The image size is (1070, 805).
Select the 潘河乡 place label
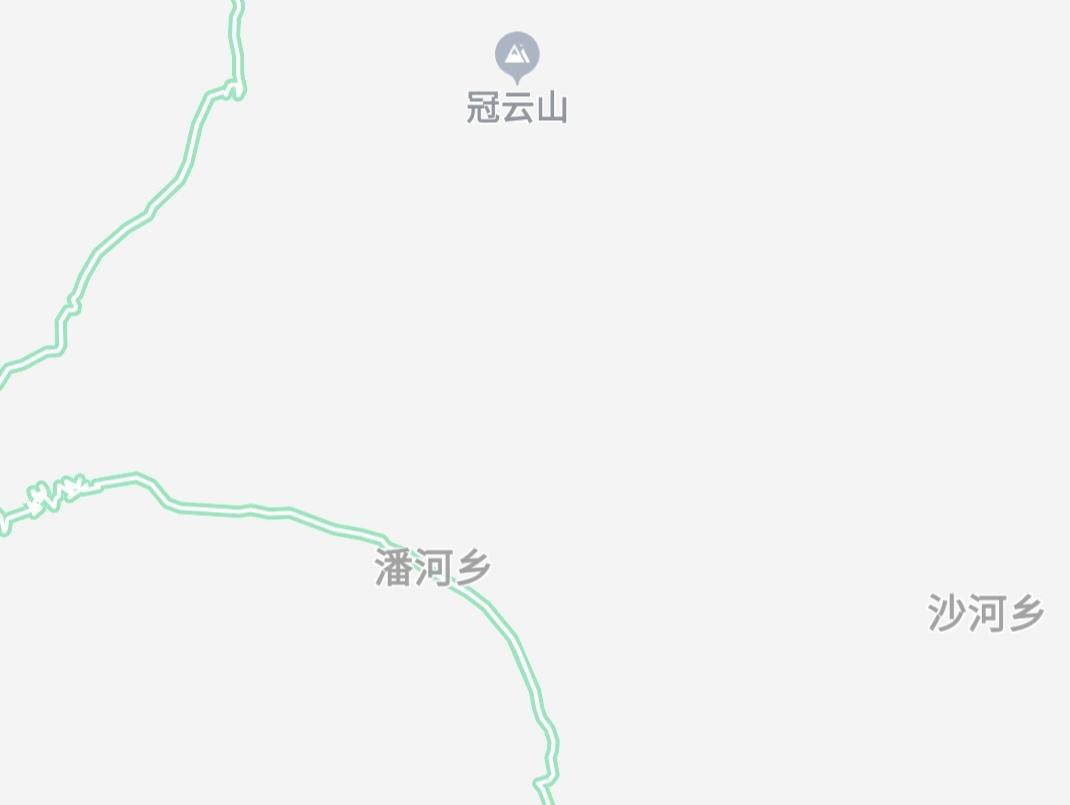(433, 568)
